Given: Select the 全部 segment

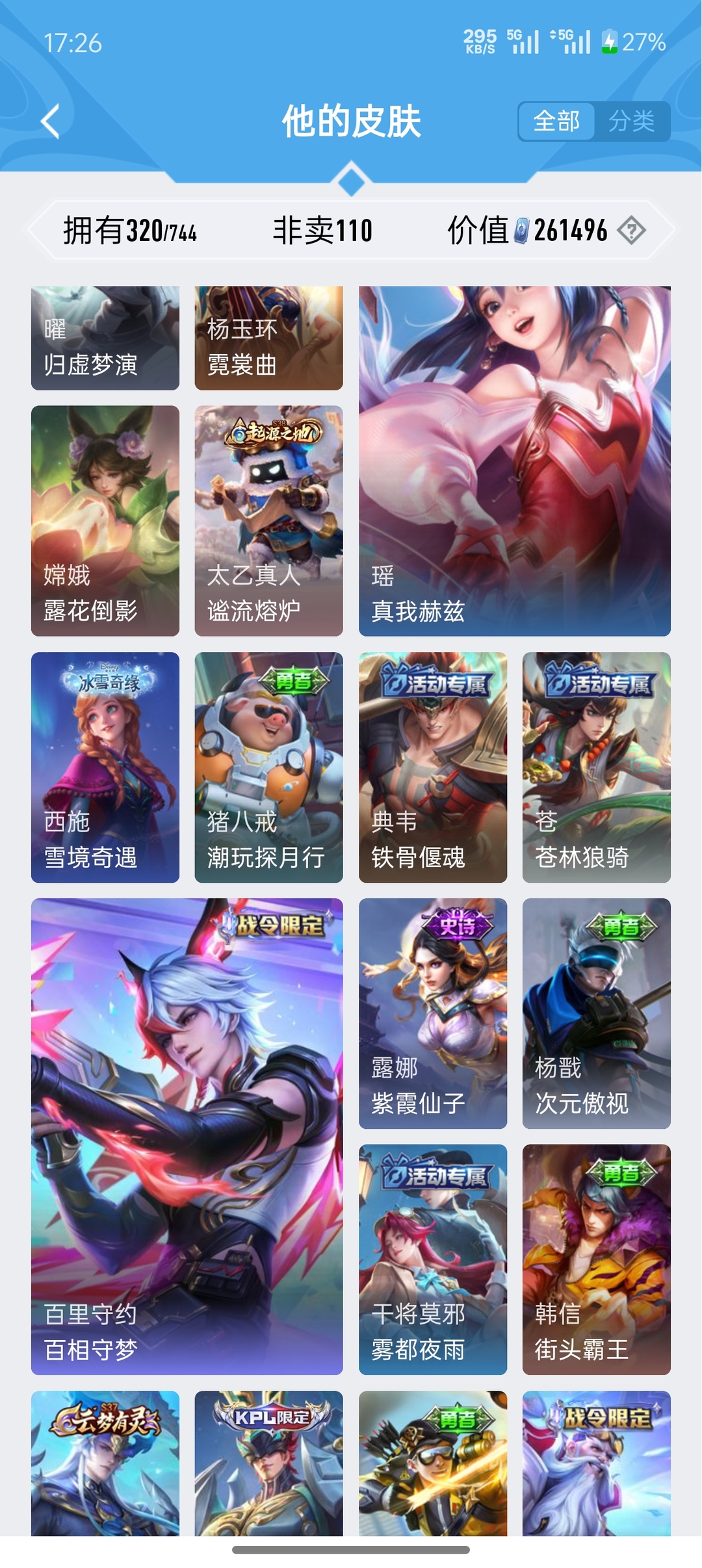Looking at the screenshot, I should 556,121.
